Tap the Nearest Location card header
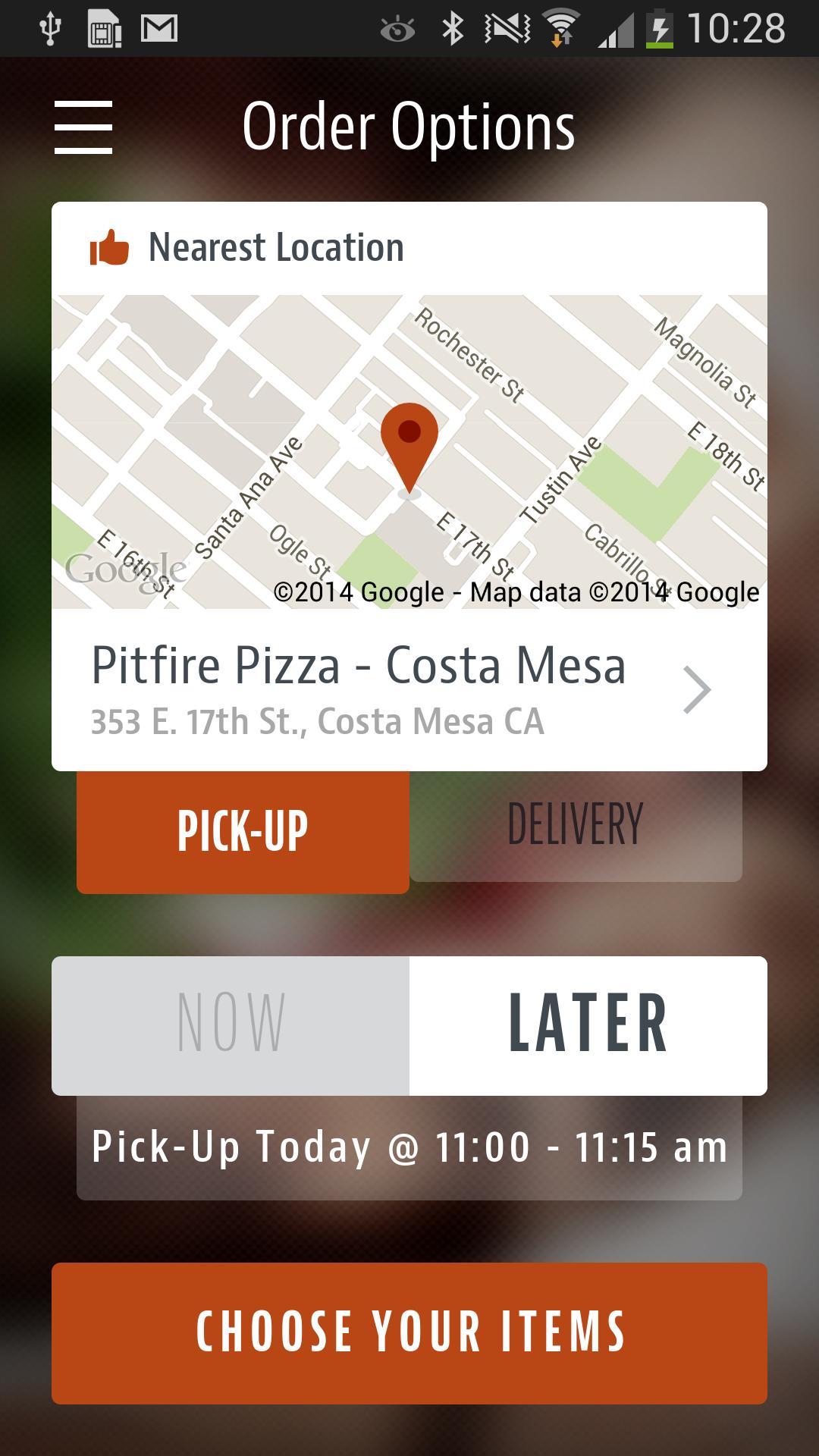Viewport: 819px width, 1456px height. coord(275,246)
